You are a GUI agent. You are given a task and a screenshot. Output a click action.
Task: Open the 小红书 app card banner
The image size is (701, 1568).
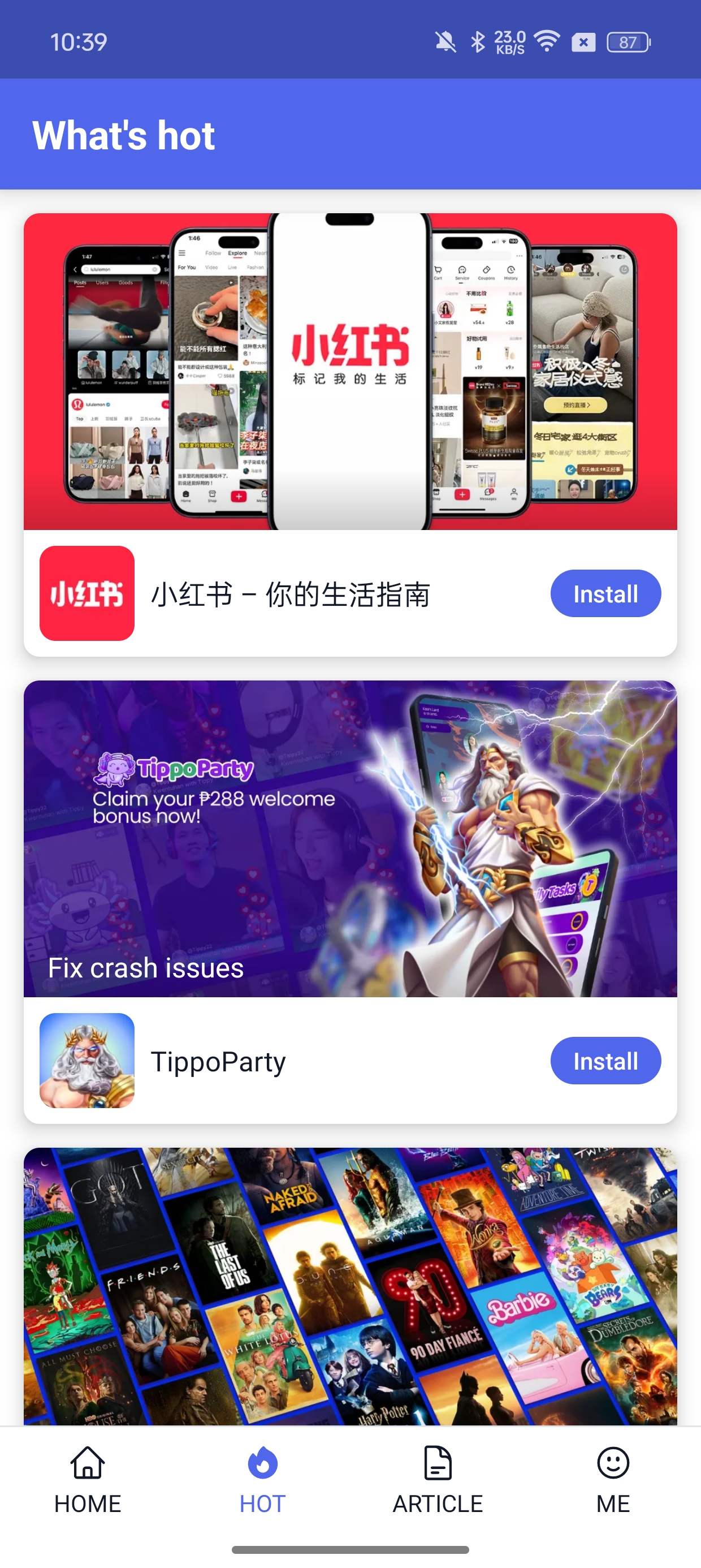click(350, 371)
